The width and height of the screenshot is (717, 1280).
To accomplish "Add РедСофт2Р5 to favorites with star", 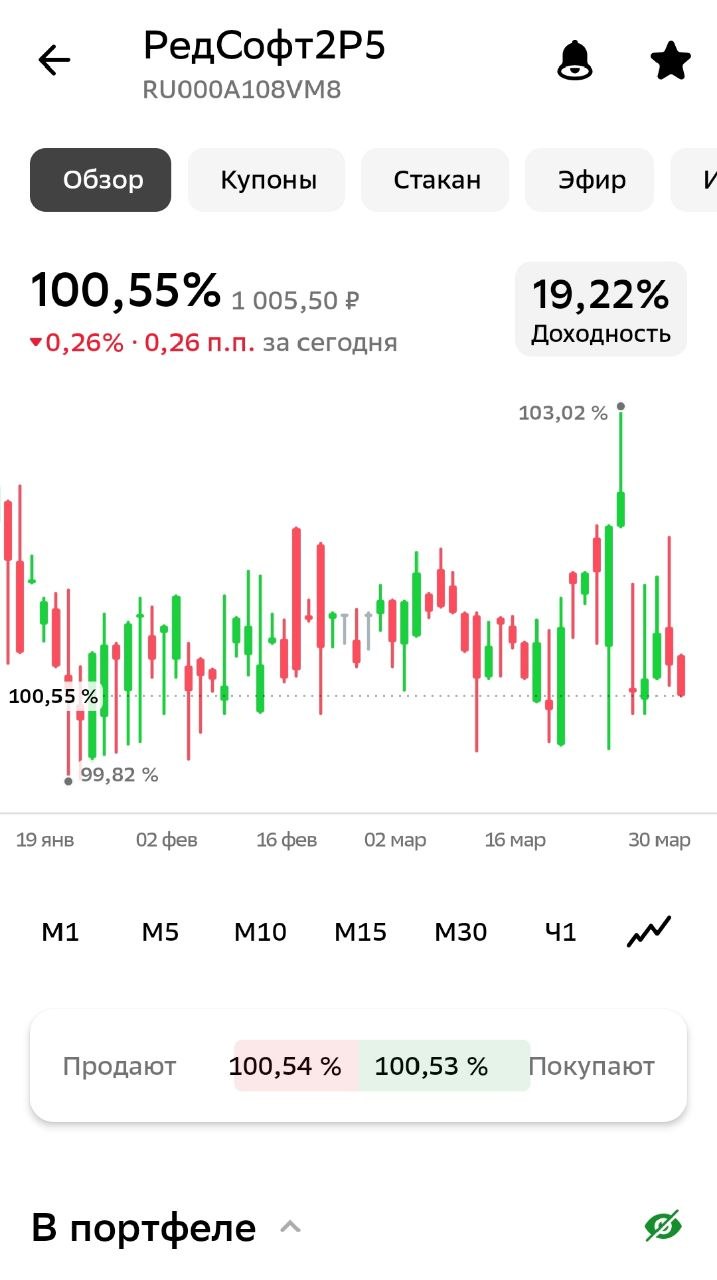I will click(670, 61).
